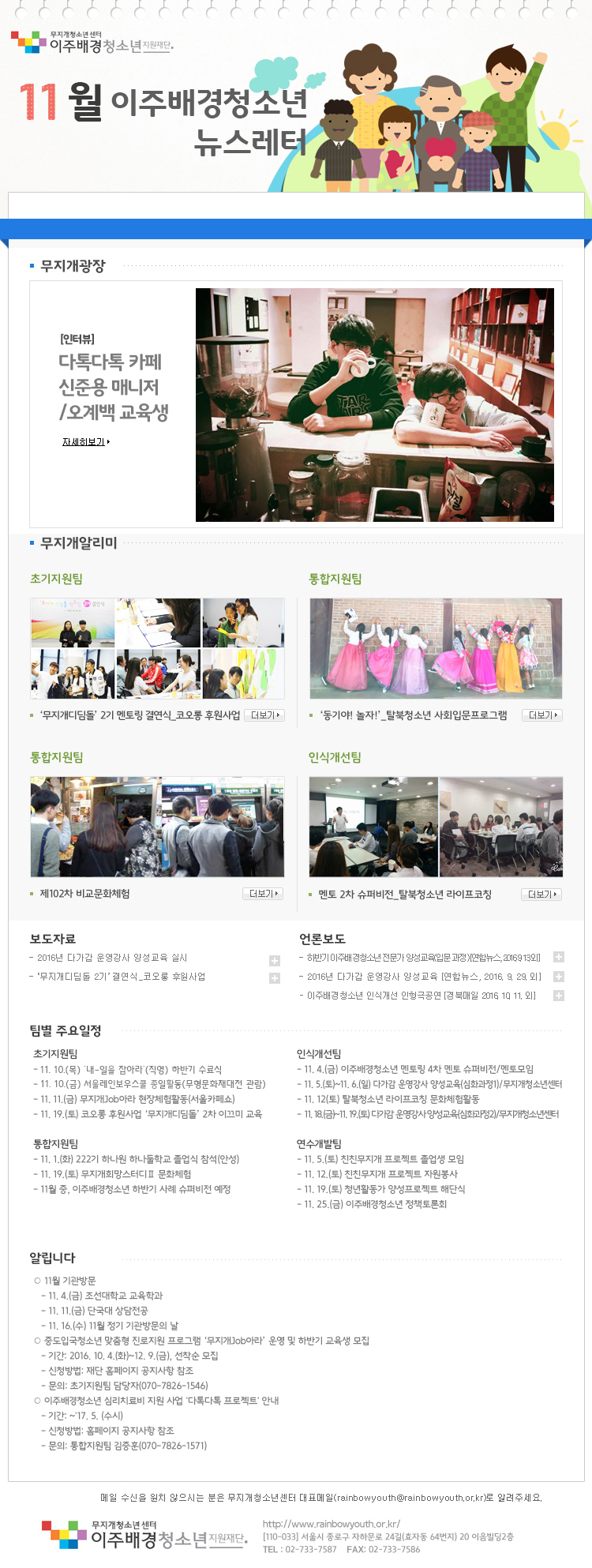Tap 더보기 for 제102차 비교문화체험

(262, 894)
